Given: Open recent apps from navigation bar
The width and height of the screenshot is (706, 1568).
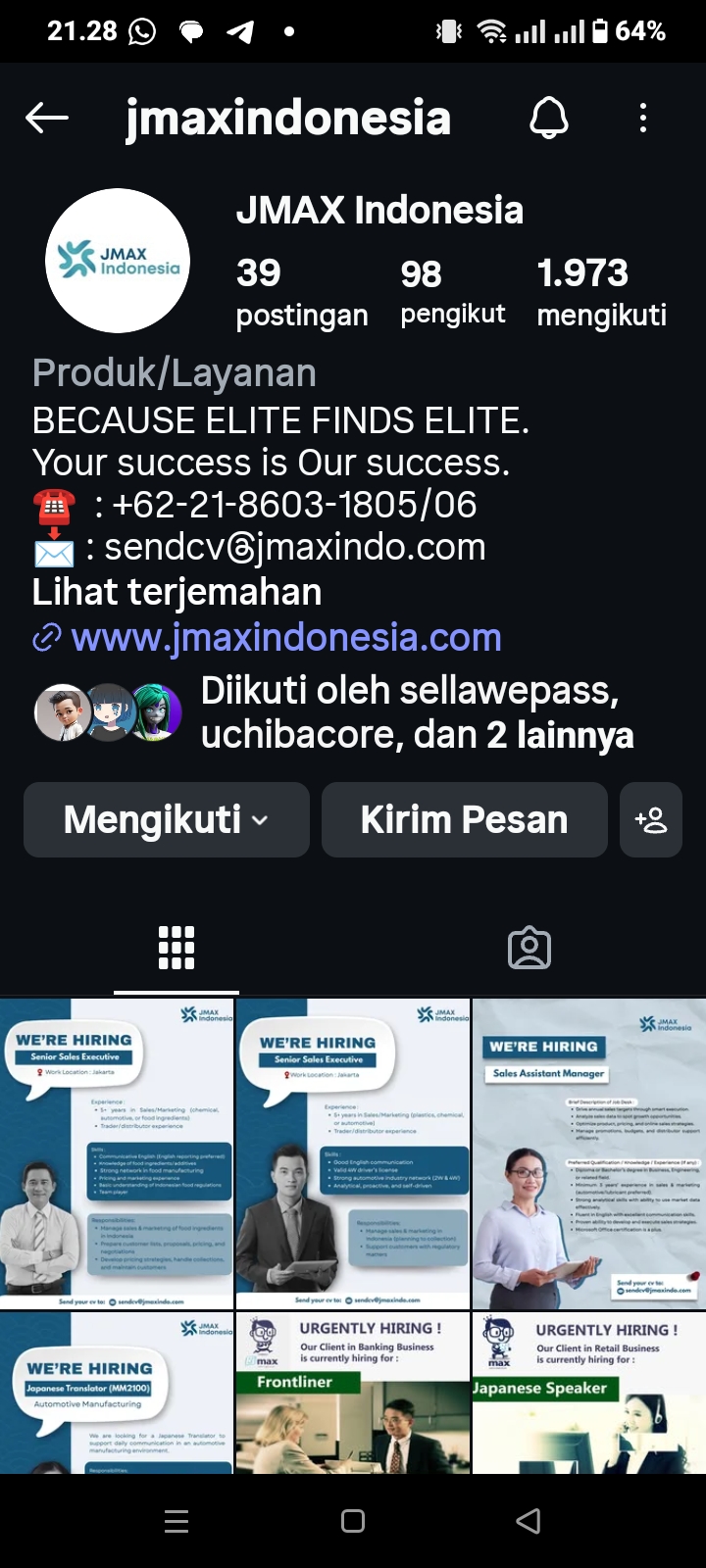Looking at the screenshot, I should click(176, 1521).
